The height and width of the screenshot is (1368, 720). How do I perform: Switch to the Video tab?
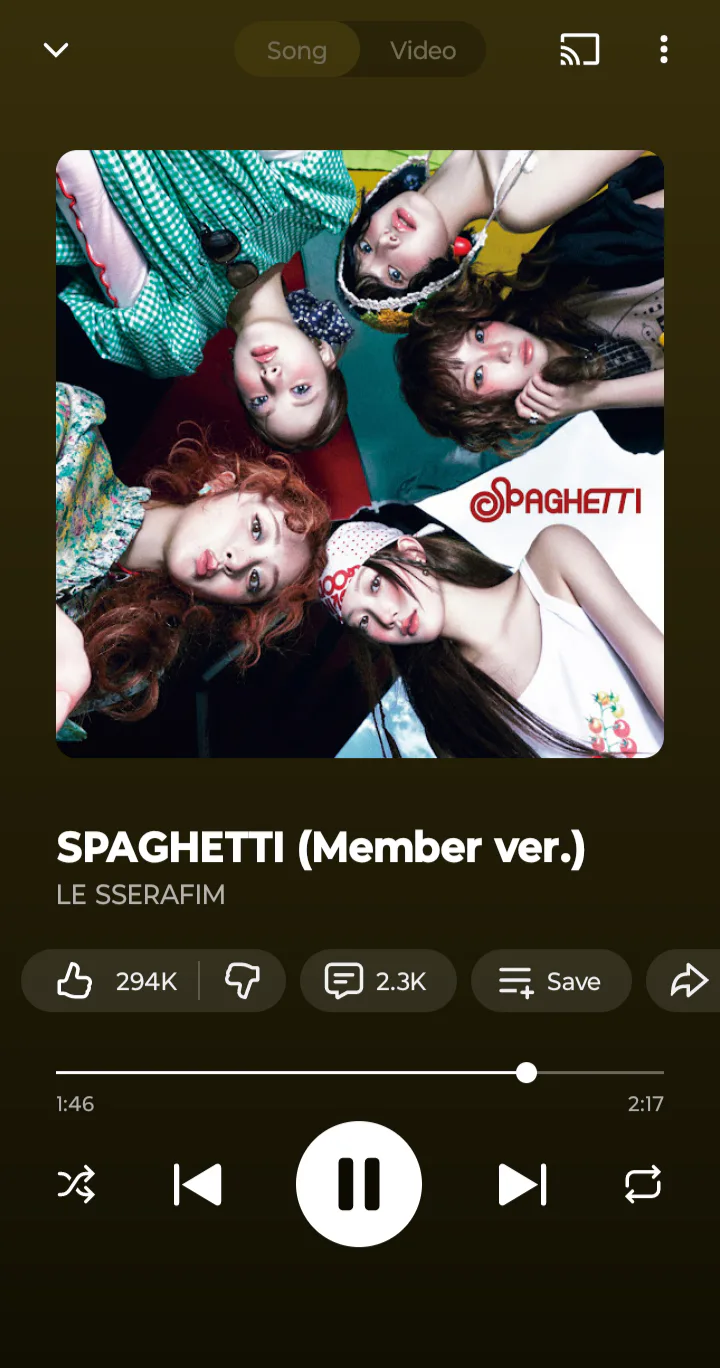click(423, 50)
